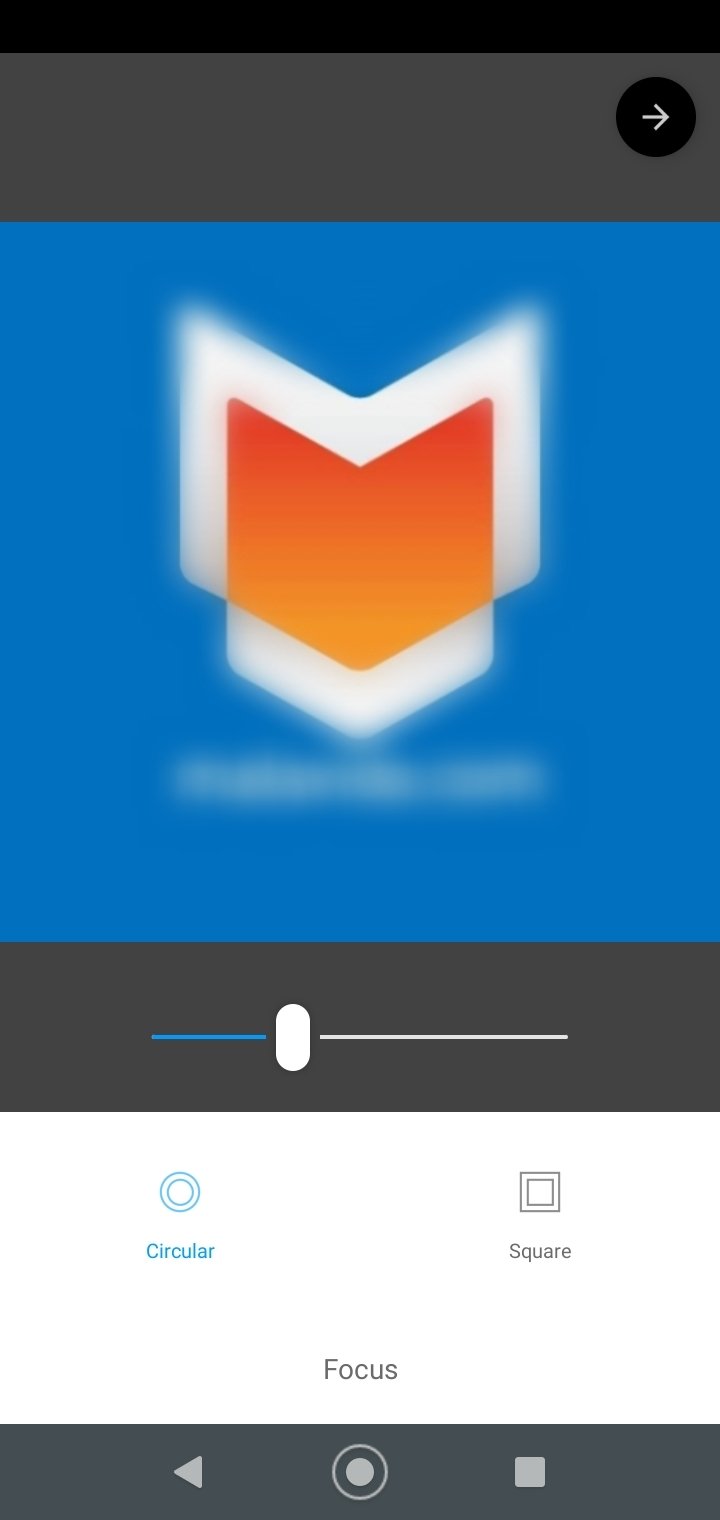Image resolution: width=720 pixels, height=1520 pixels.
Task: Tap the blur intensity slider track
Action: point(360,1037)
